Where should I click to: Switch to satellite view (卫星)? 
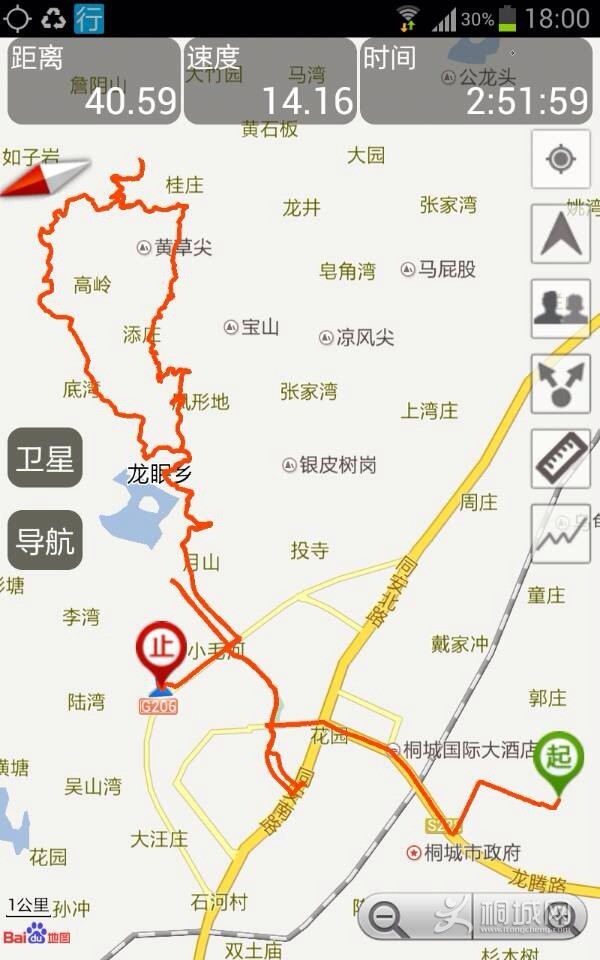(45, 458)
